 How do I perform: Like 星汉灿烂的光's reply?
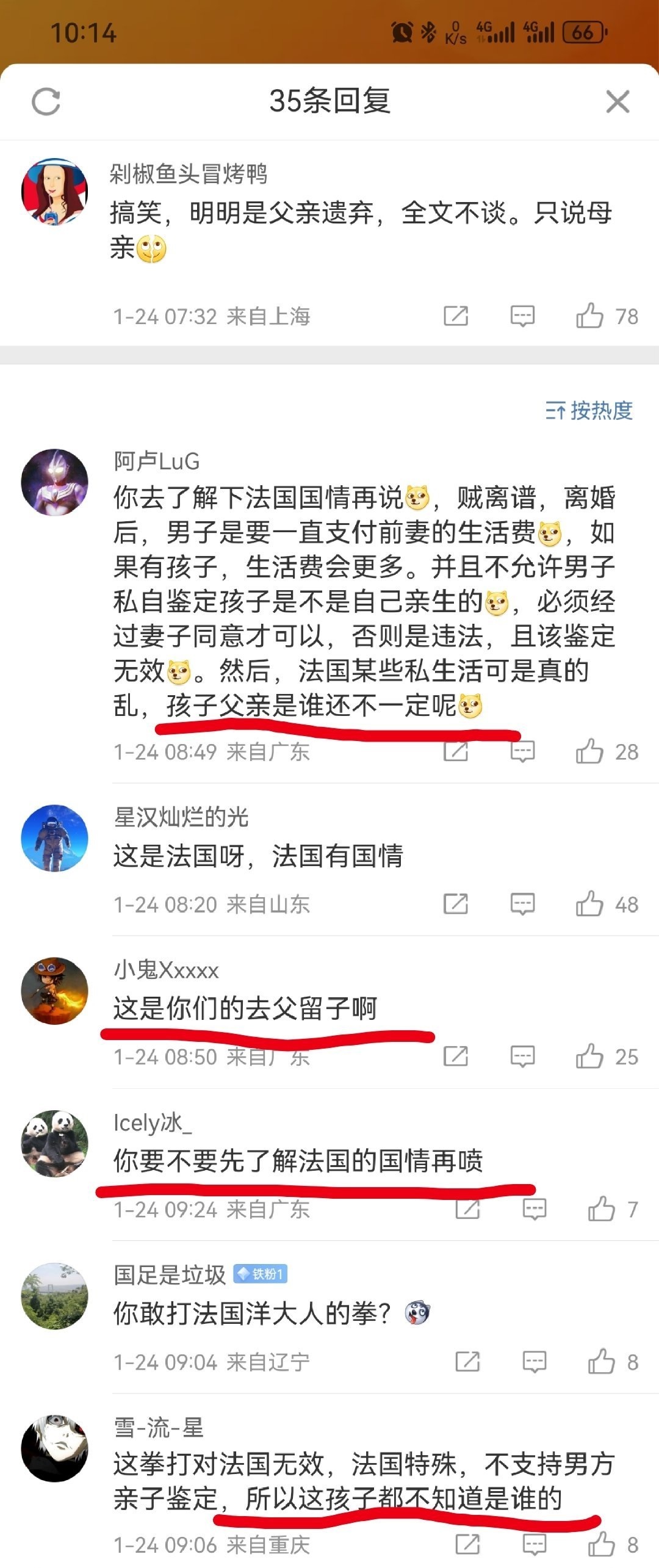[589, 904]
